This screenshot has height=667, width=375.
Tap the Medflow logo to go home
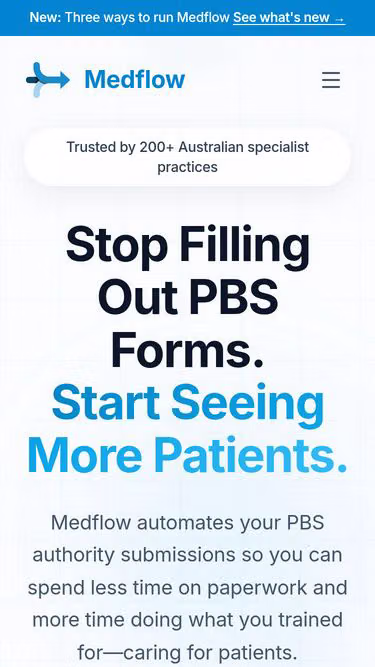tap(105, 80)
